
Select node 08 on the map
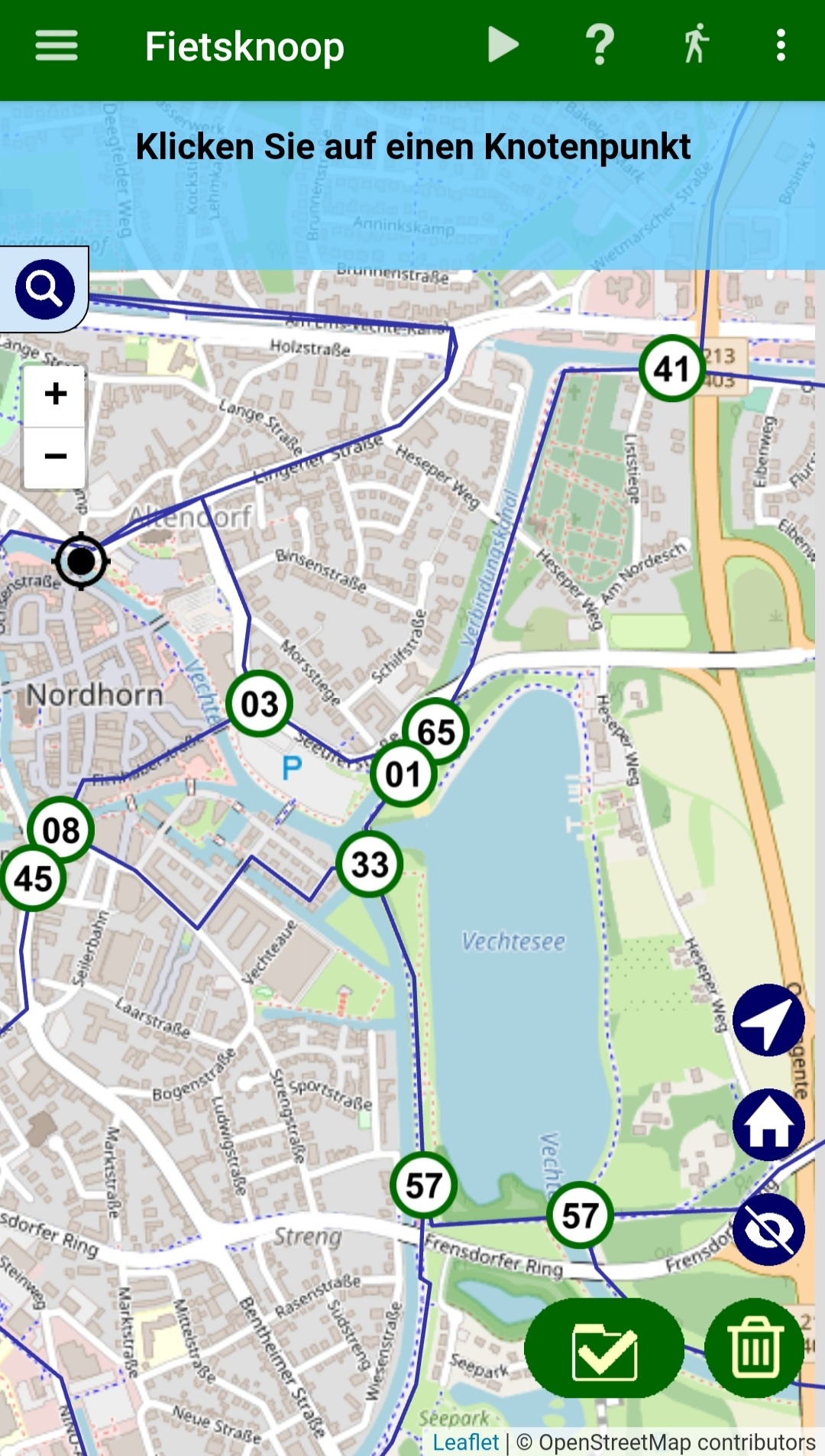60,830
